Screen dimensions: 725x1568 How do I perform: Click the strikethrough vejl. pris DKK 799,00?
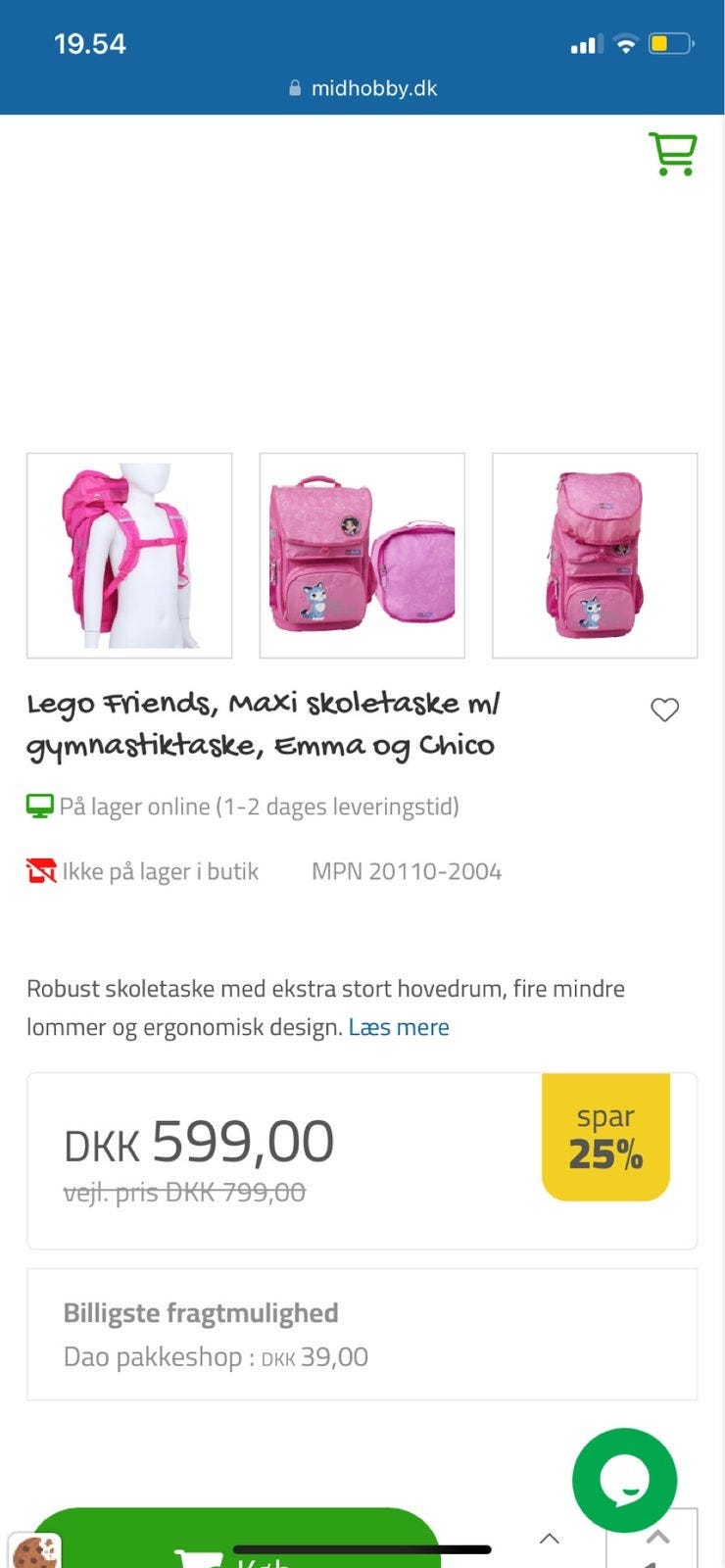pyautogui.click(x=184, y=1194)
